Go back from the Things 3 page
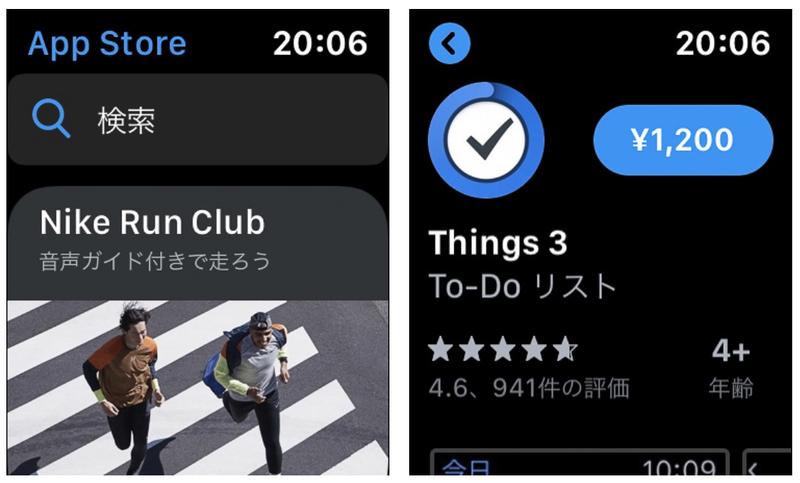The height and width of the screenshot is (483, 800). 449,43
